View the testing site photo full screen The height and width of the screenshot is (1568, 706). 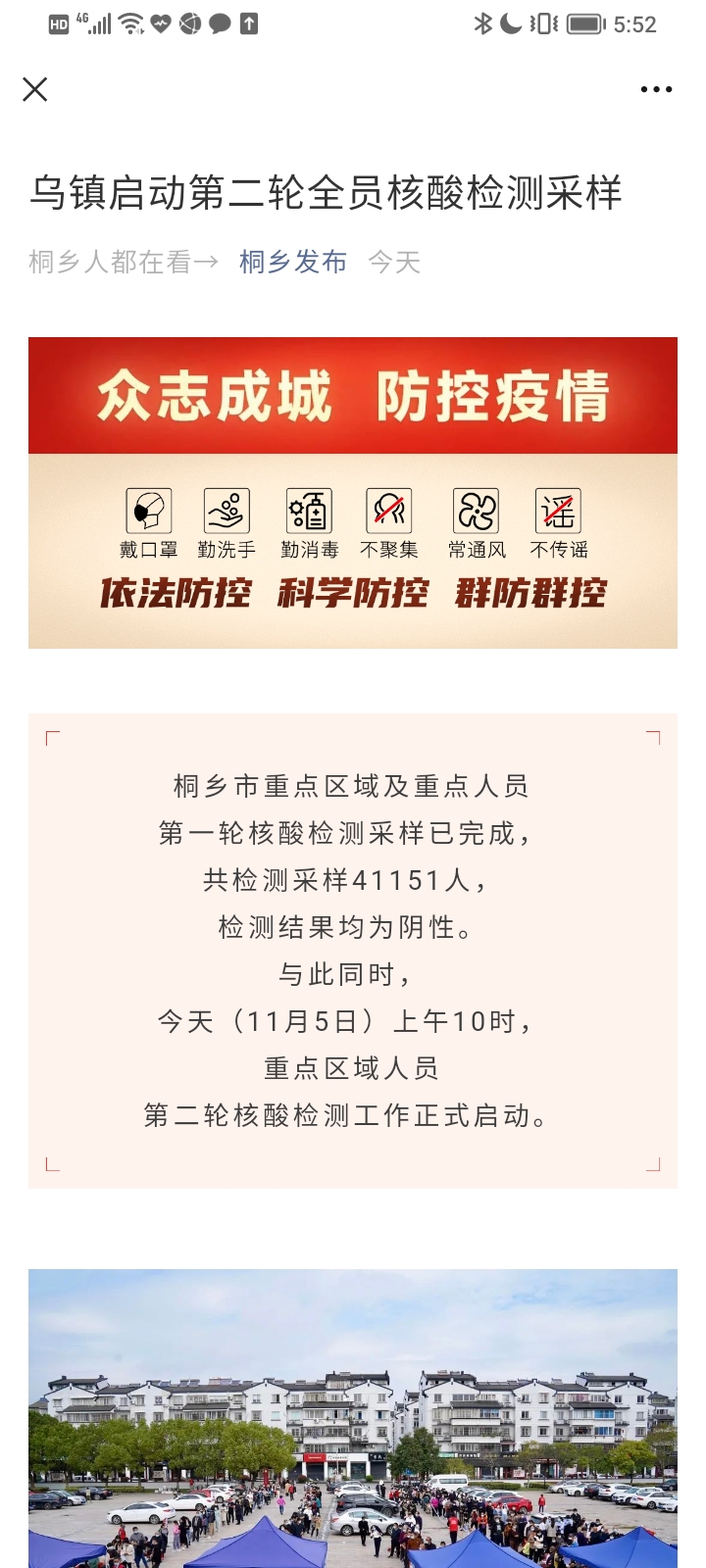[353, 1418]
